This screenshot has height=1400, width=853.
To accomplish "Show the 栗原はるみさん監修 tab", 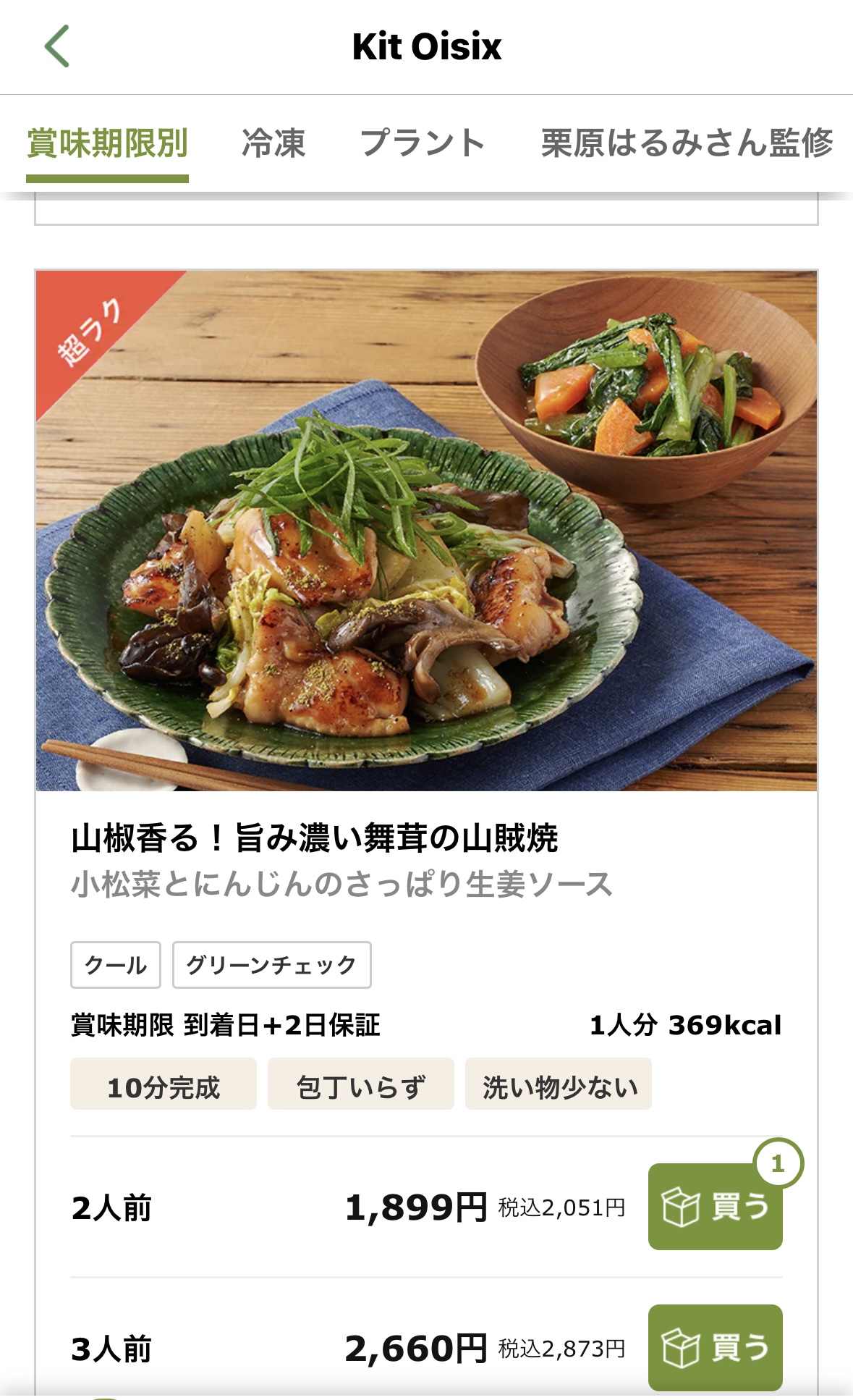I will click(687, 143).
